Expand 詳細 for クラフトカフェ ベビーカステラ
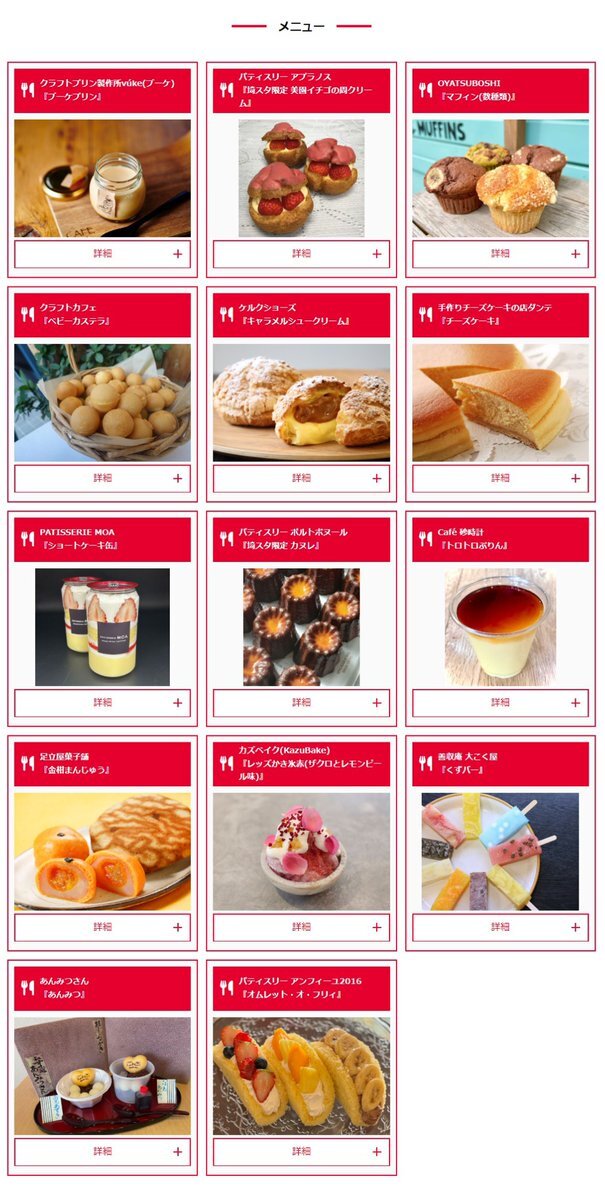Image resolution: width=605 pixels, height=1200 pixels. click(102, 478)
